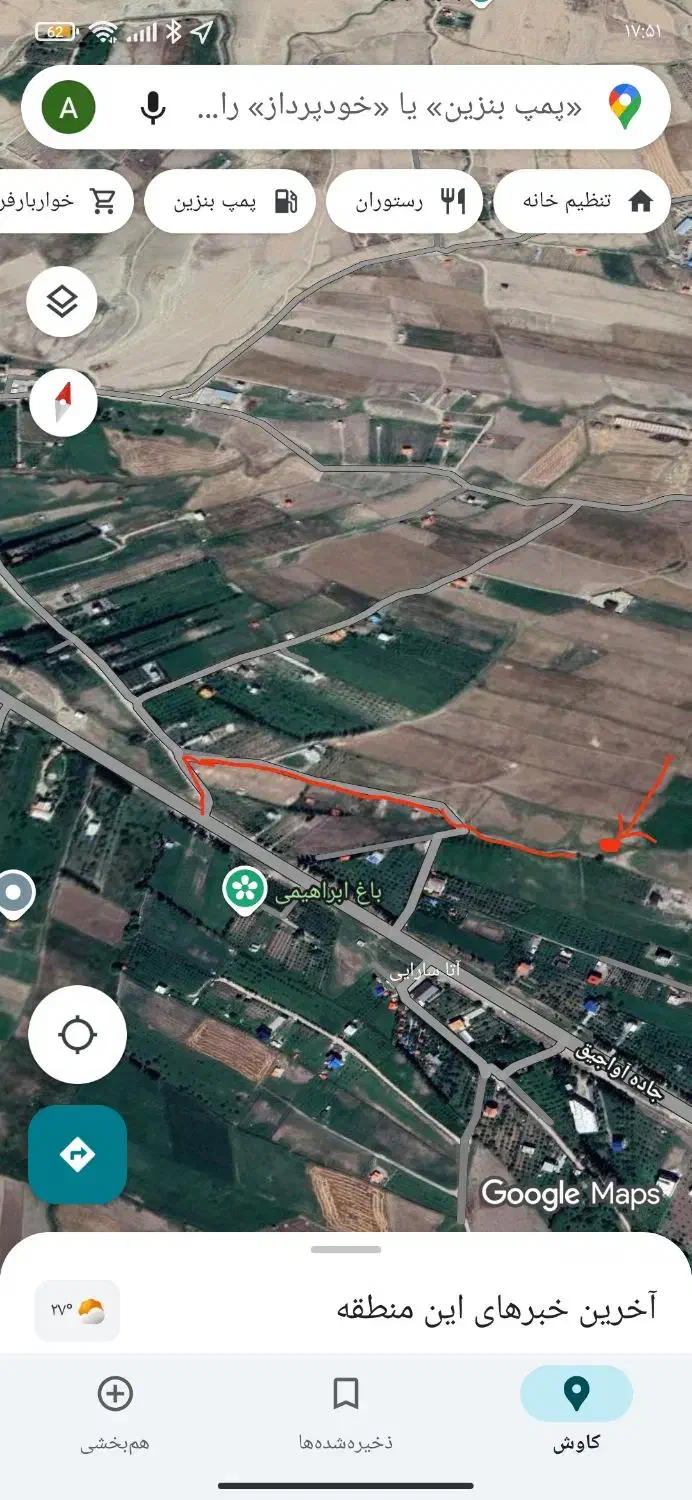Open the map layers selector
Viewport: 692px width, 1500px height.
pos(62,302)
